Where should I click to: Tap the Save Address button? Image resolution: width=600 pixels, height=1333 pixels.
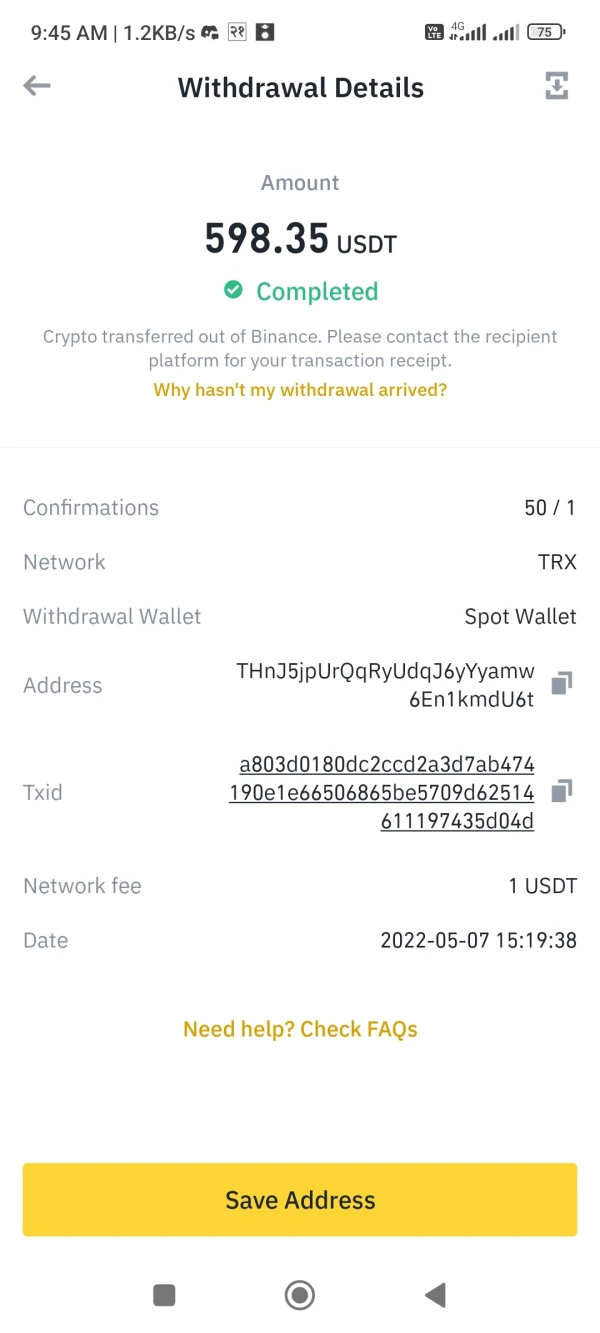pyautogui.click(x=300, y=1200)
